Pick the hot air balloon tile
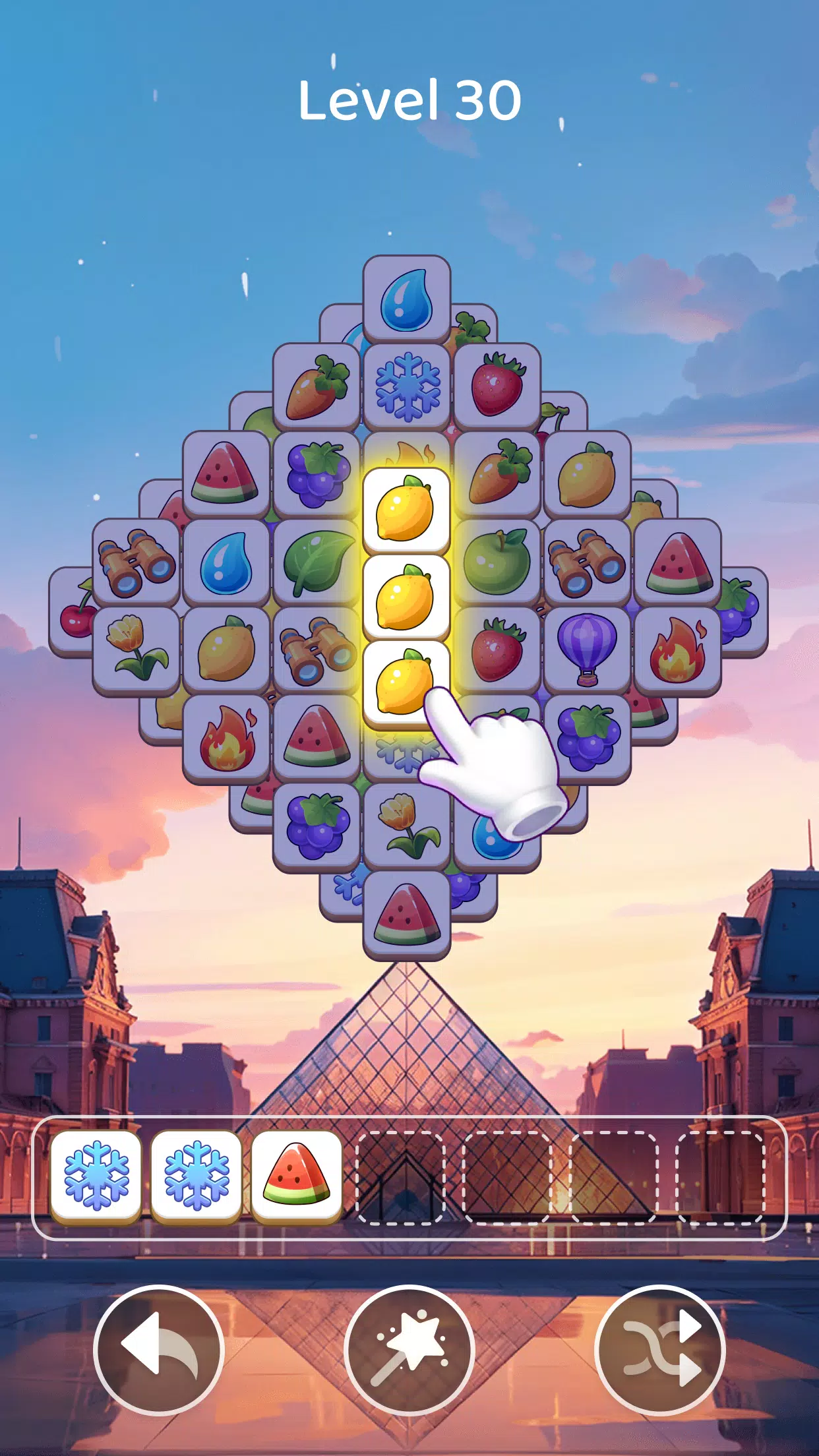This screenshot has height=1456, width=819. click(587, 650)
